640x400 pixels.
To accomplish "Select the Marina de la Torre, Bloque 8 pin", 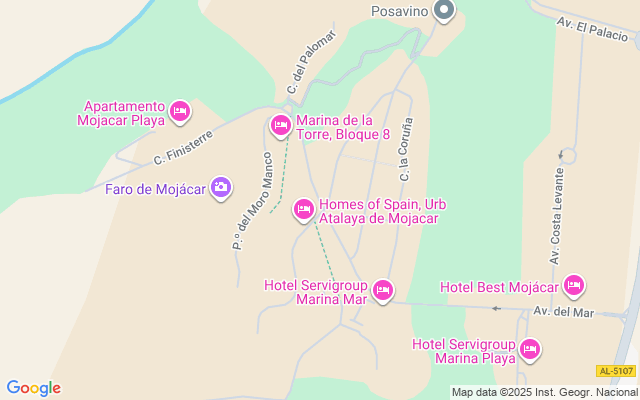I will click(280, 125).
